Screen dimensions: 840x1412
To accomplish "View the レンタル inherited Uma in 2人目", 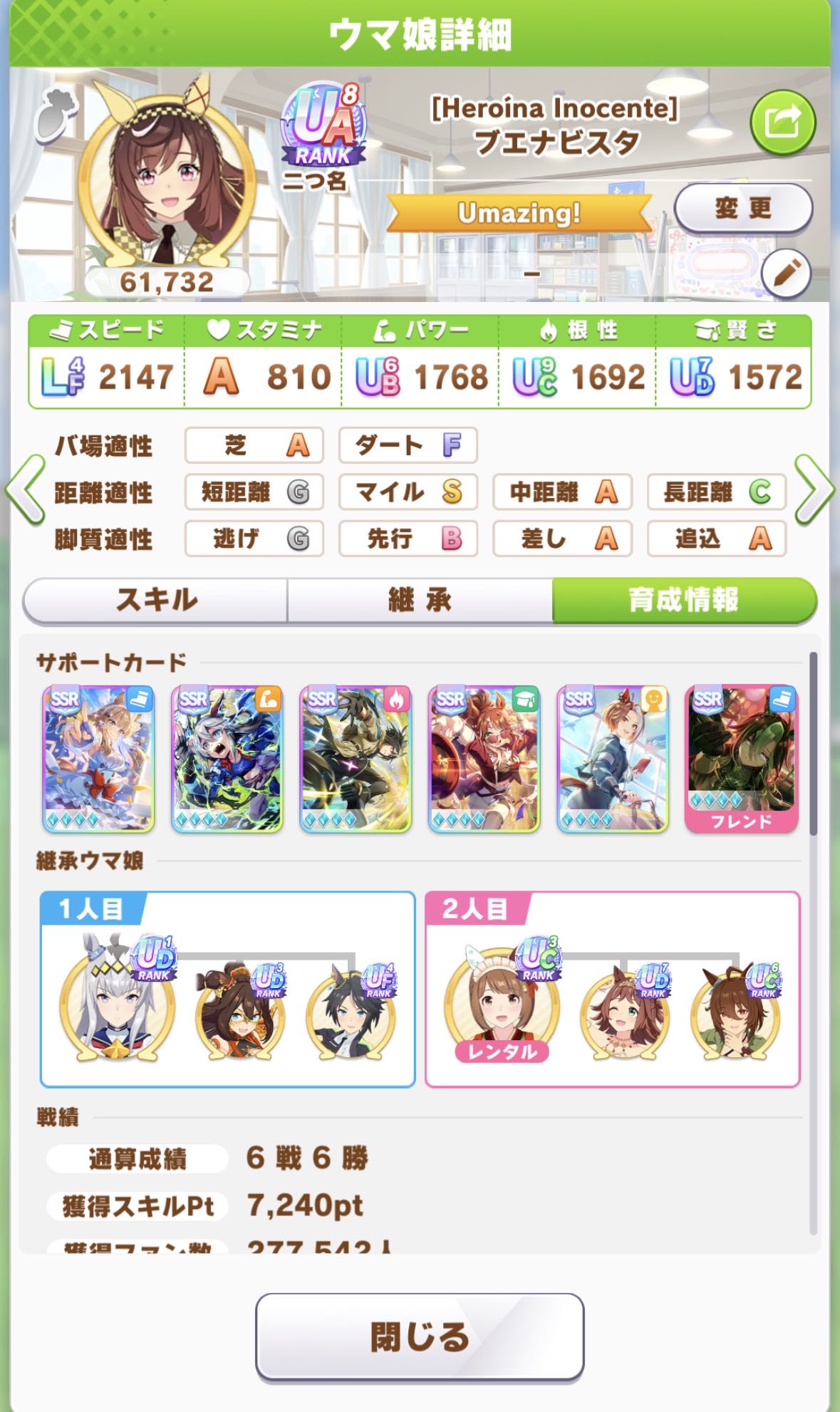I will point(502,1005).
